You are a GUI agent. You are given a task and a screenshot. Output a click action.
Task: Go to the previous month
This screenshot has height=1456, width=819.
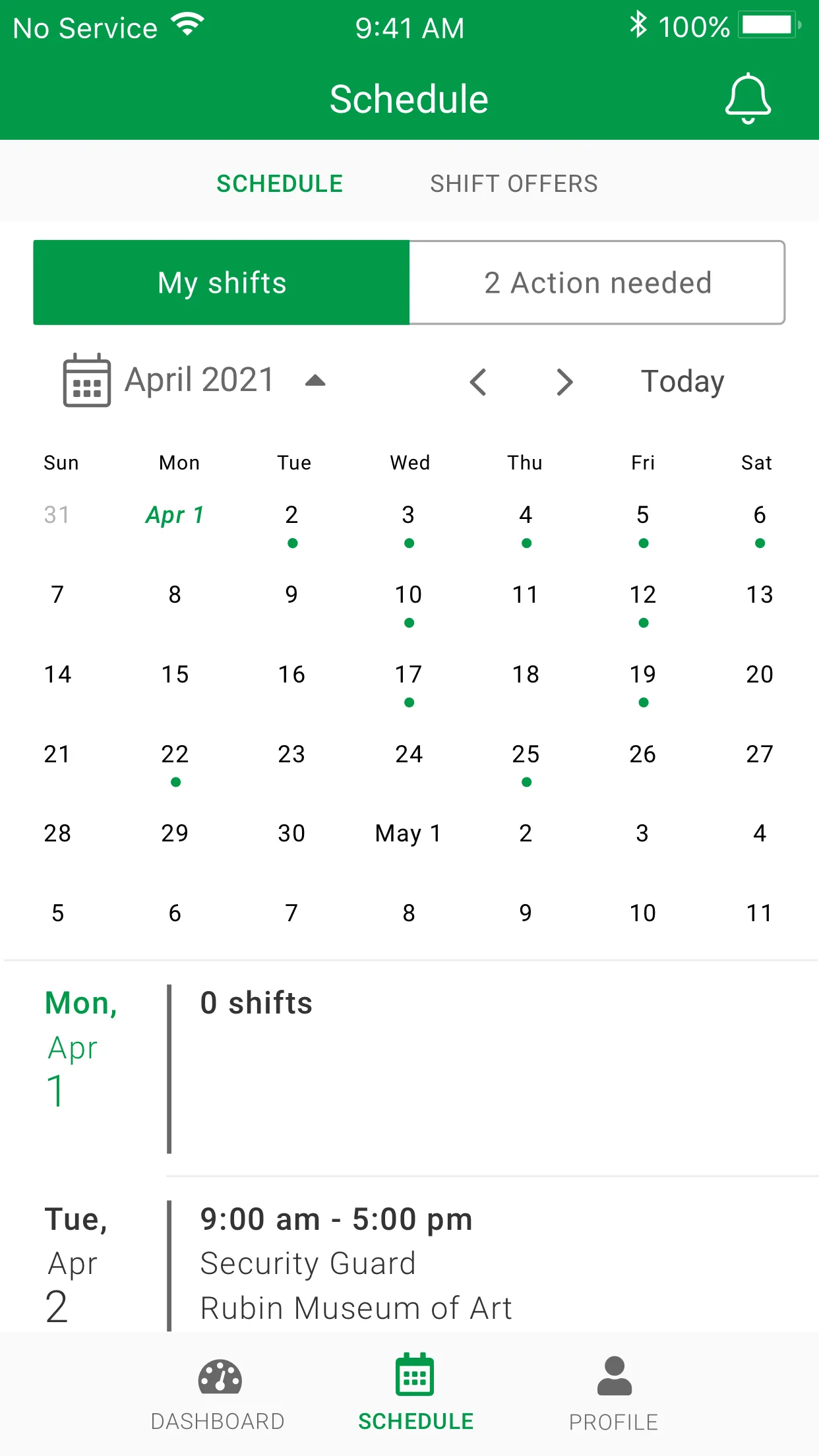pos(478,382)
